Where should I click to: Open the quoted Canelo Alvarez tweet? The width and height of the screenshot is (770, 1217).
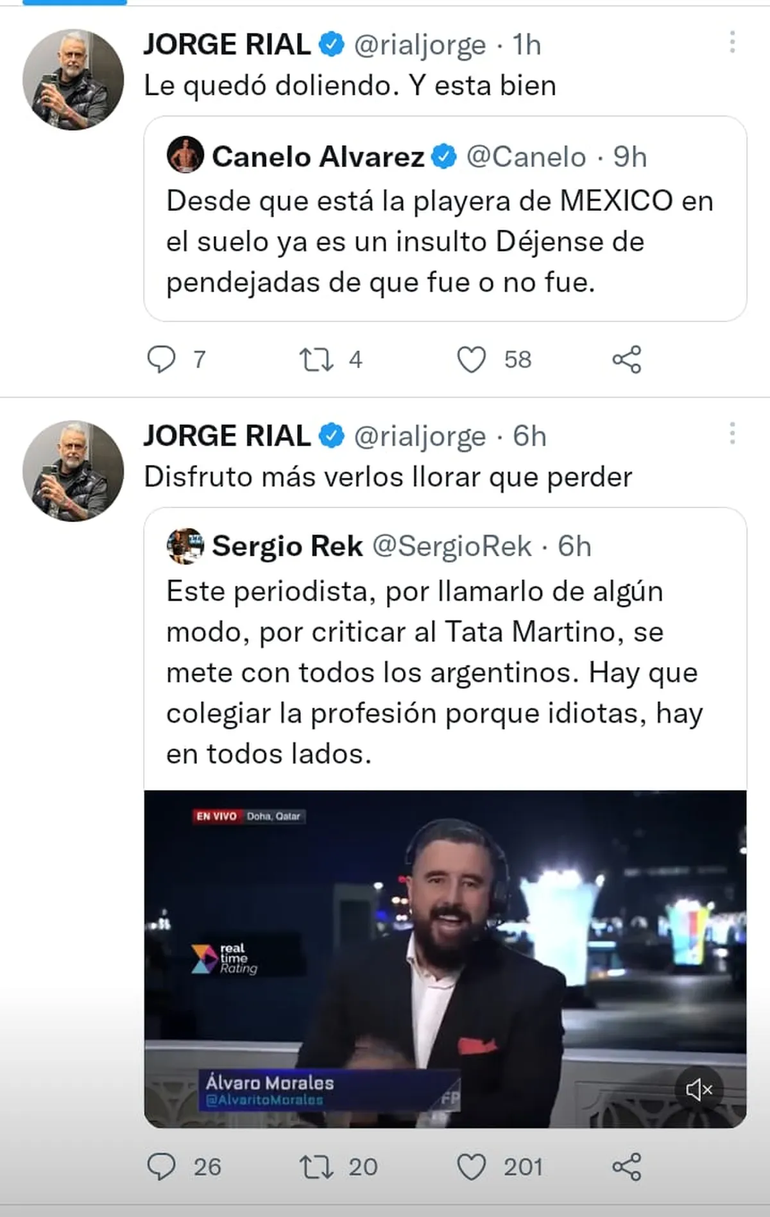pos(445,240)
